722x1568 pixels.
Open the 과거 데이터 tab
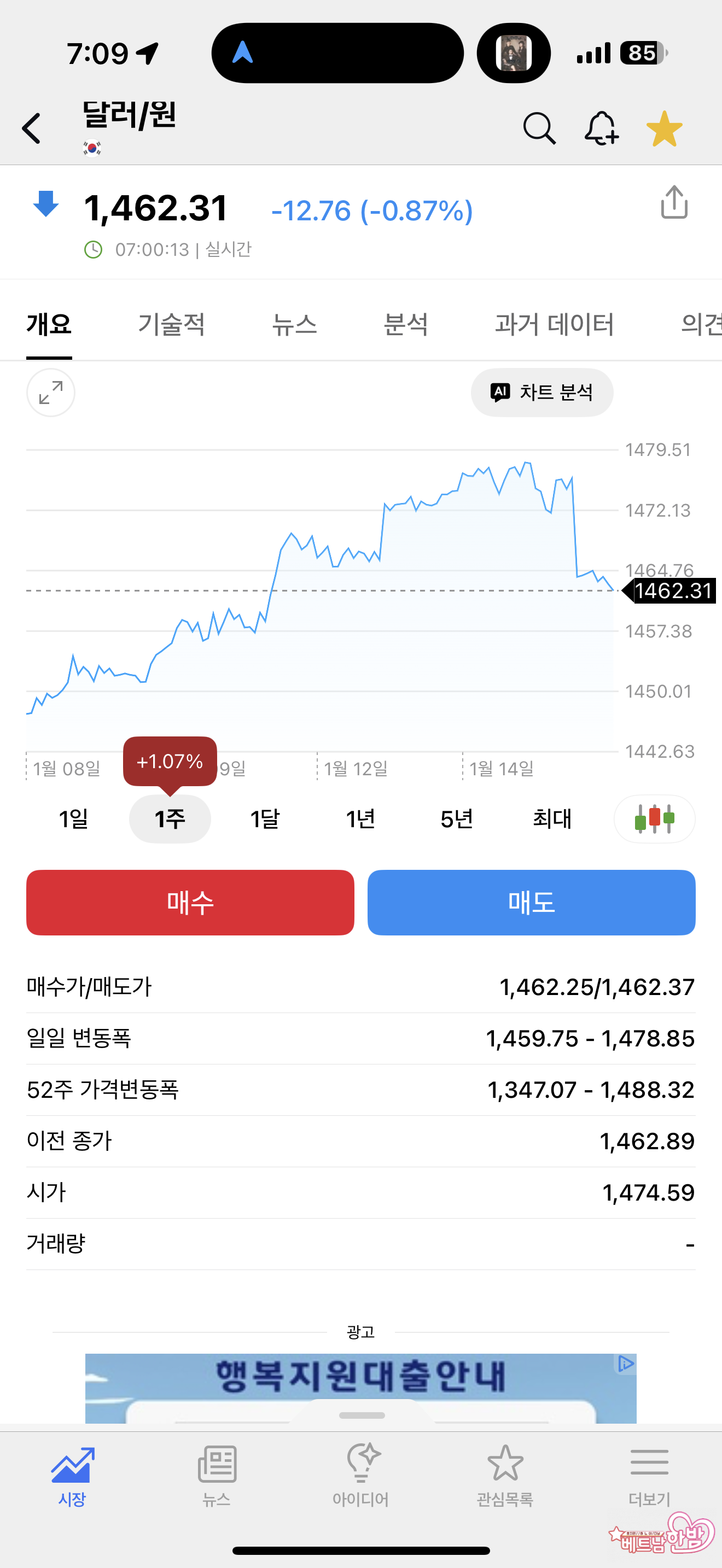point(554,324)
